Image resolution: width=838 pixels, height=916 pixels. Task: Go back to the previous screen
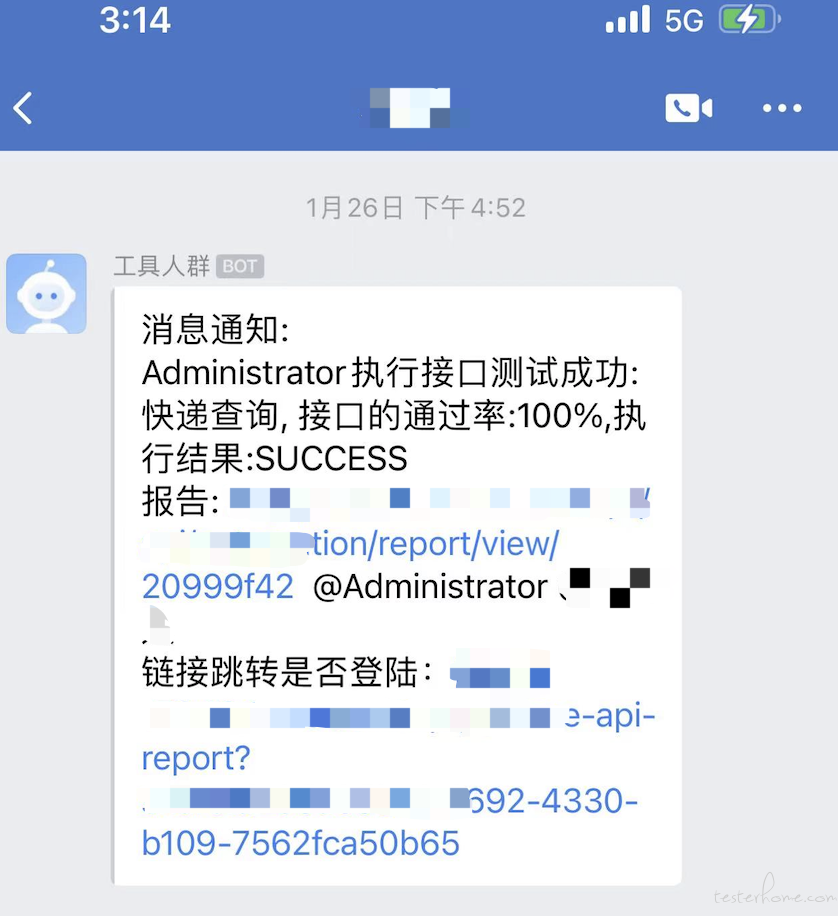tap(24, 108)
